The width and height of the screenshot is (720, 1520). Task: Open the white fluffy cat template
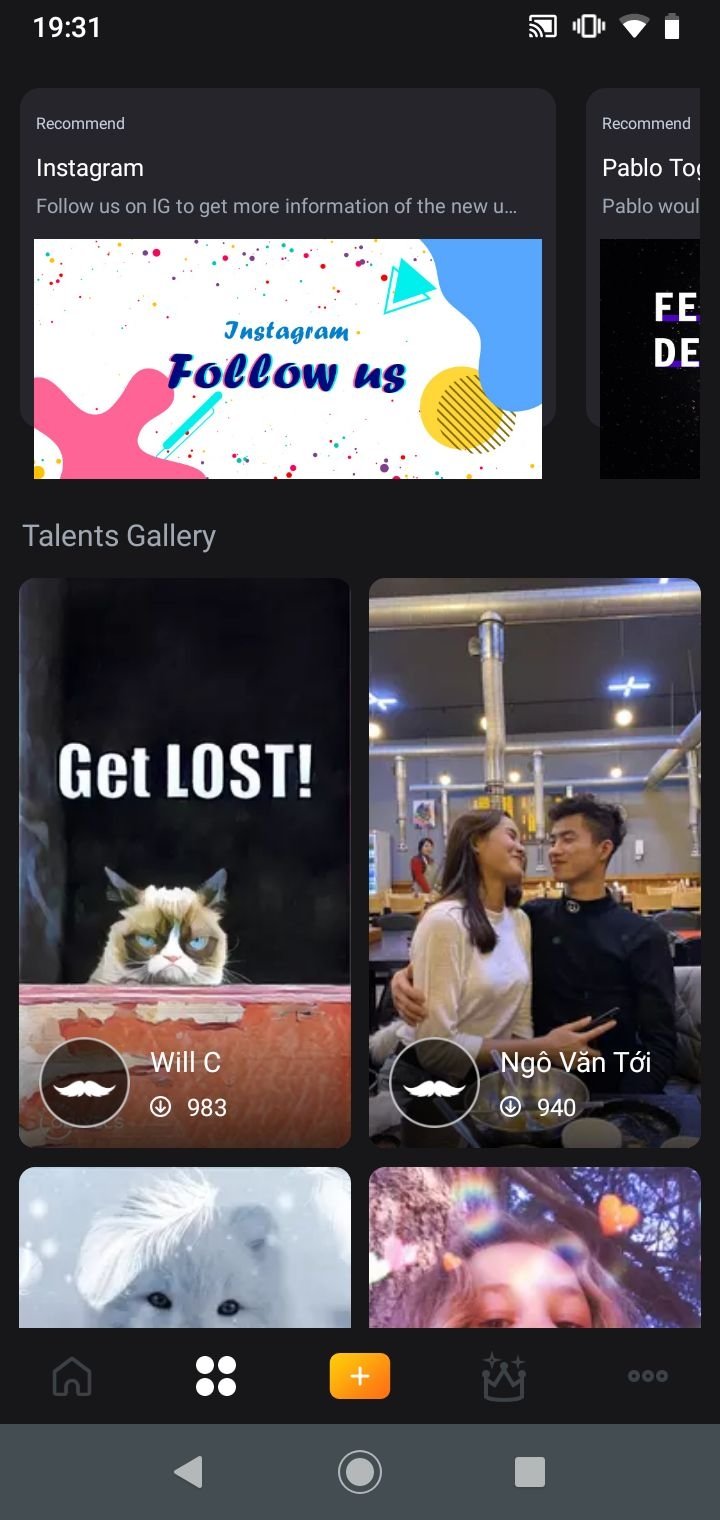coord(185,1248)
